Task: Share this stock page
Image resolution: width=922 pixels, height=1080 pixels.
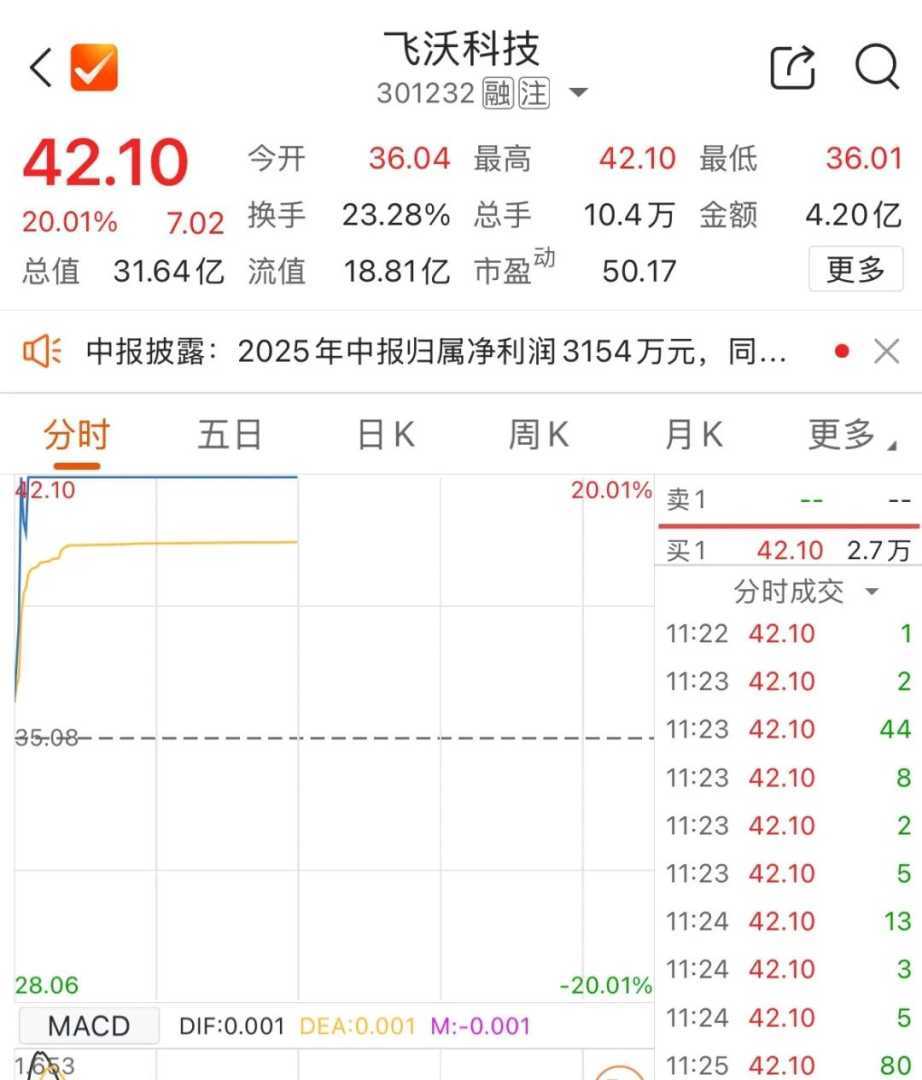Action: tap(793, 69)
